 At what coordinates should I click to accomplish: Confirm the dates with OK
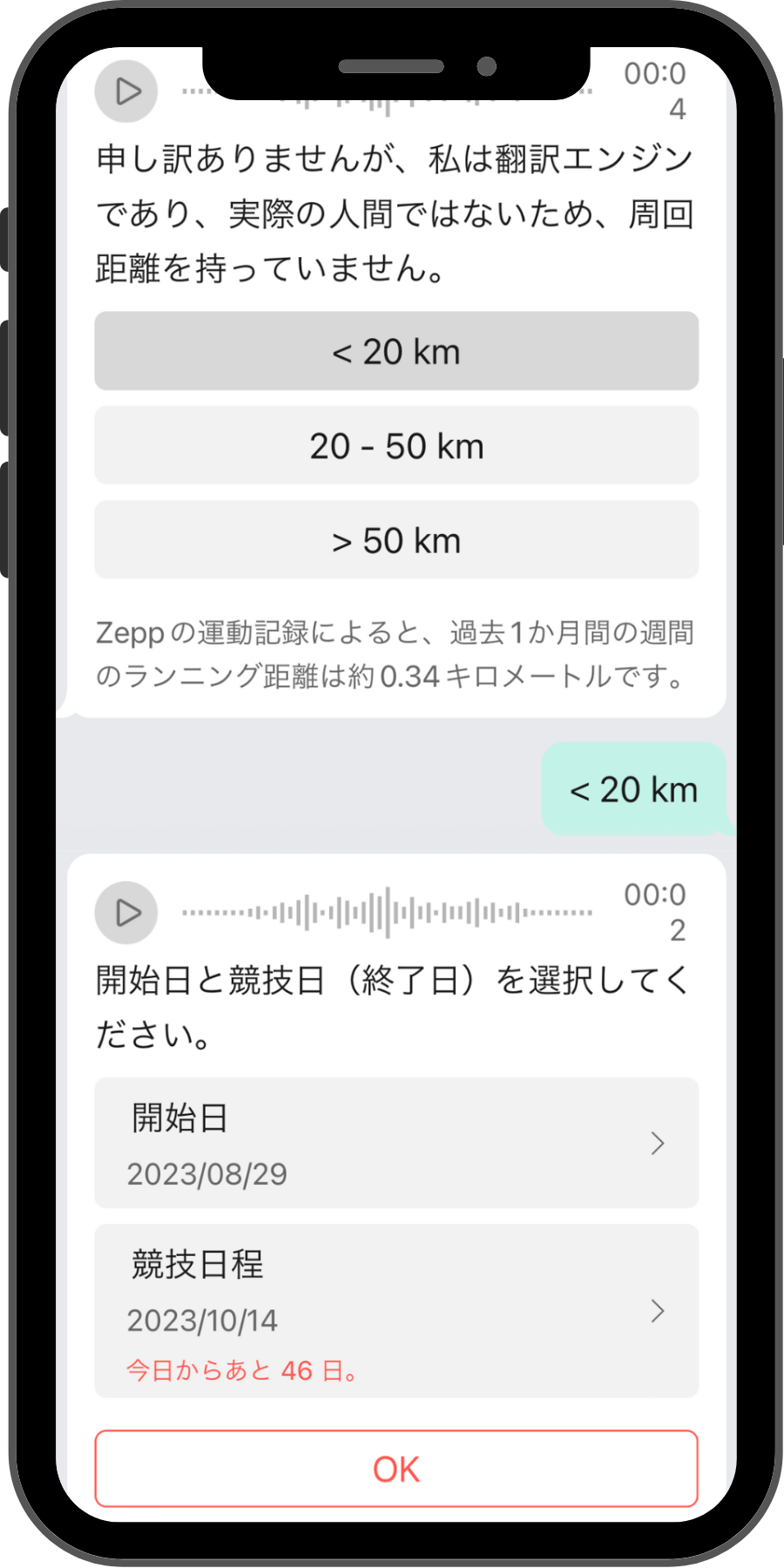click(396, 1469)
